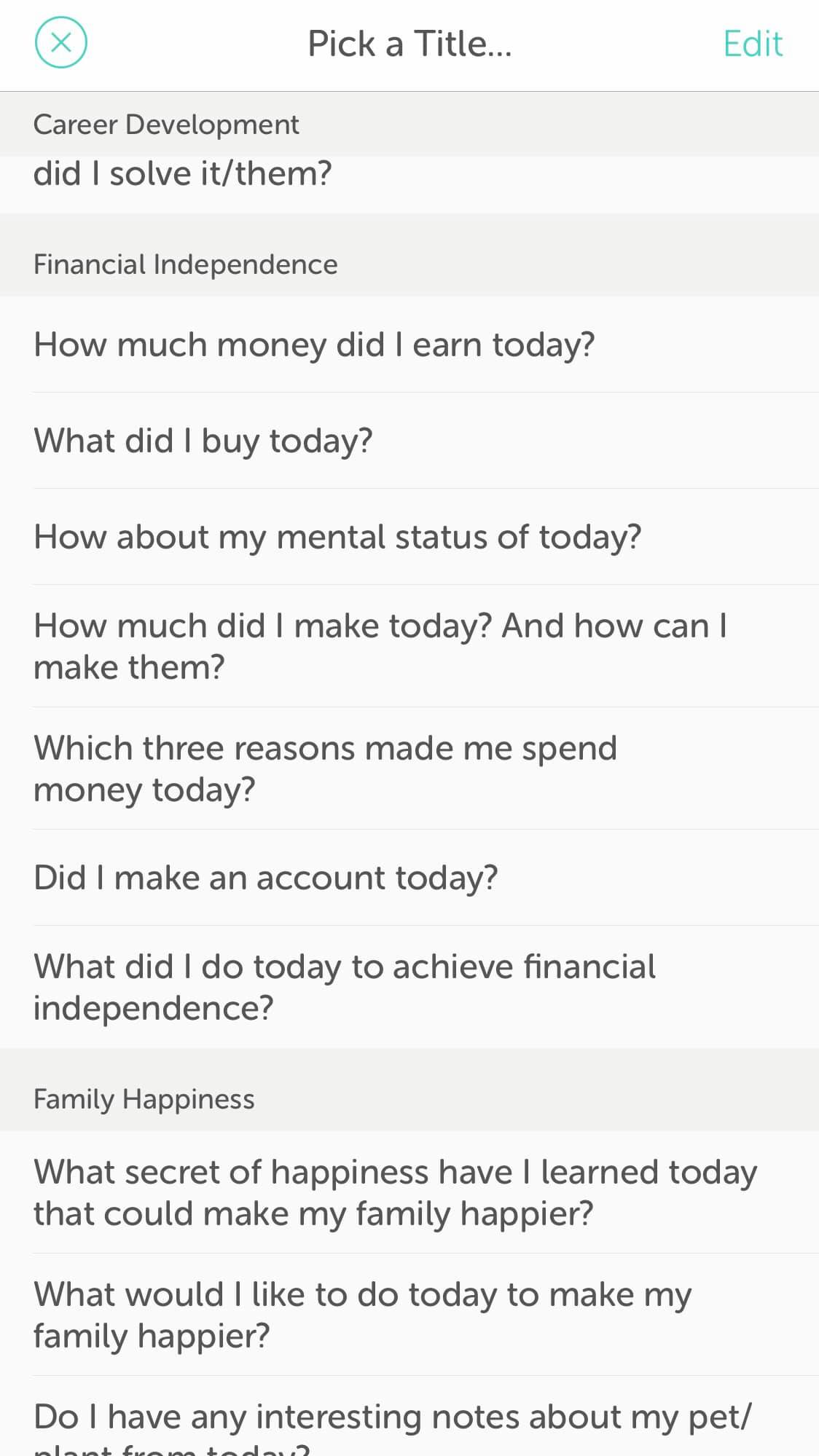Pick 'What would I like to do today' title
Viewport: 819px width, 1456px height.
[x=409, y=1315]
